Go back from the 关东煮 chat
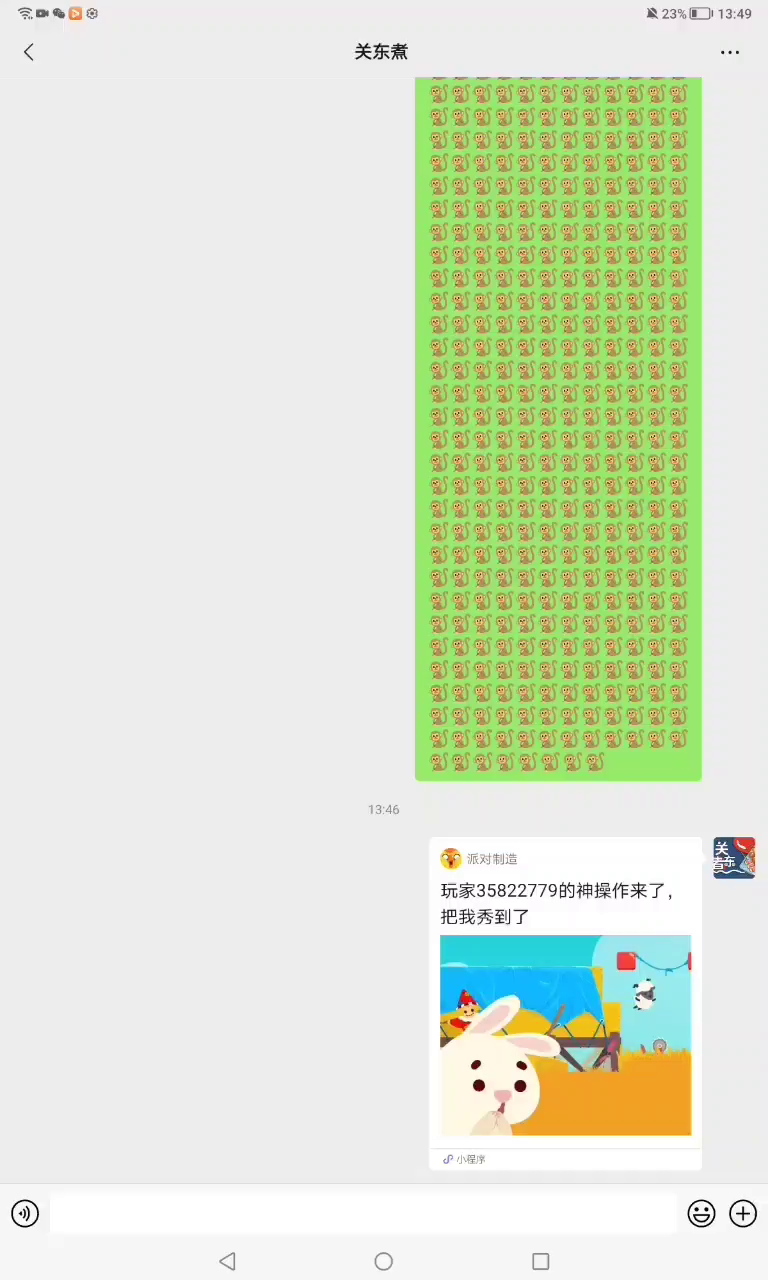This screenshot has width=768, height=1280. 29,52
